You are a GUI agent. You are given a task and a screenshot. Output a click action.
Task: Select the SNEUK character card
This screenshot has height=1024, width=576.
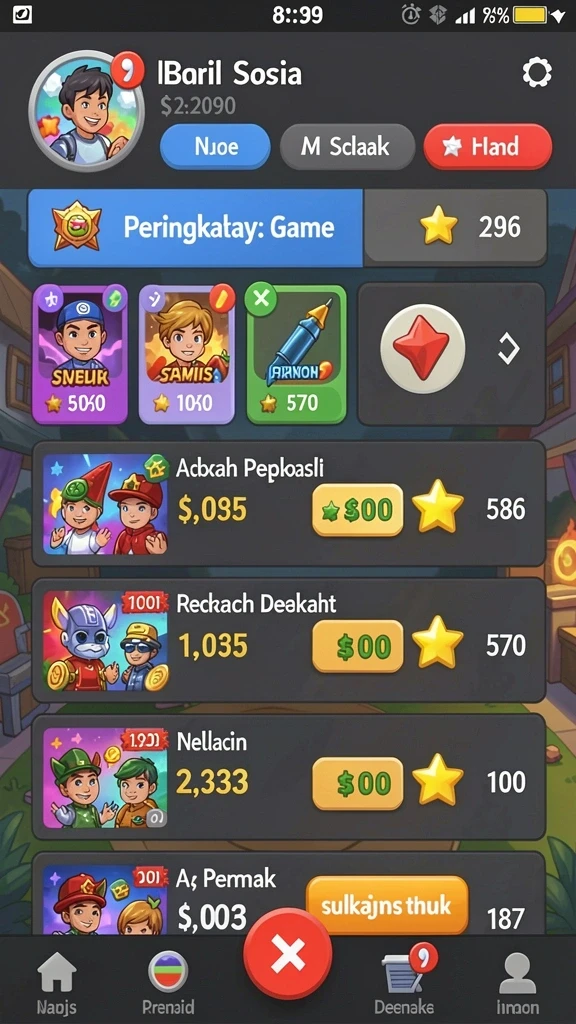tap(81, 355)
